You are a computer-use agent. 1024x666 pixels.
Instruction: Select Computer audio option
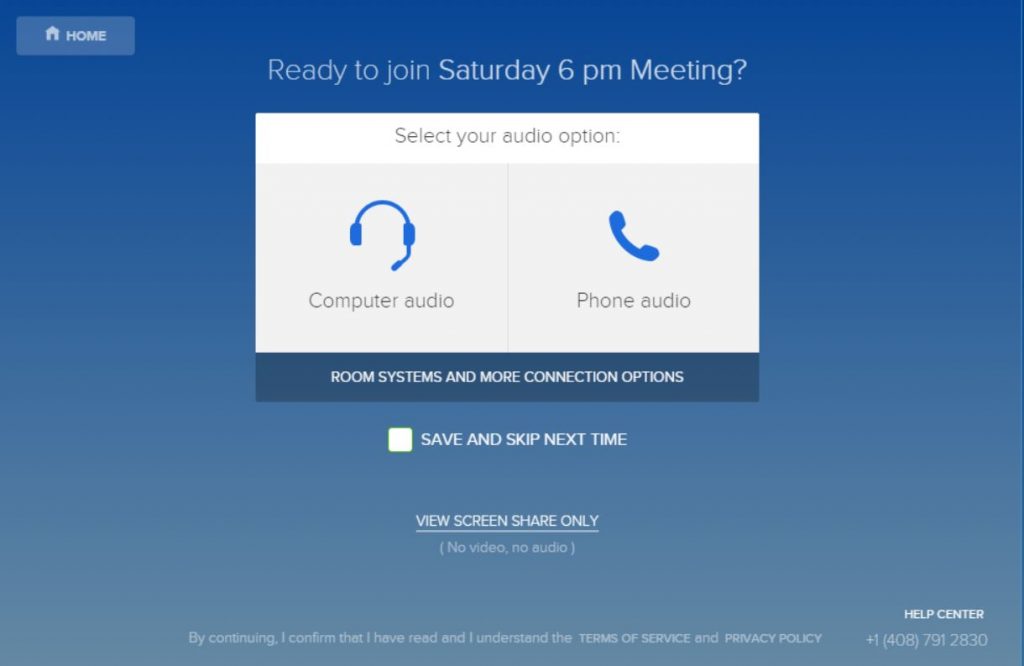(x=381, y=257)
